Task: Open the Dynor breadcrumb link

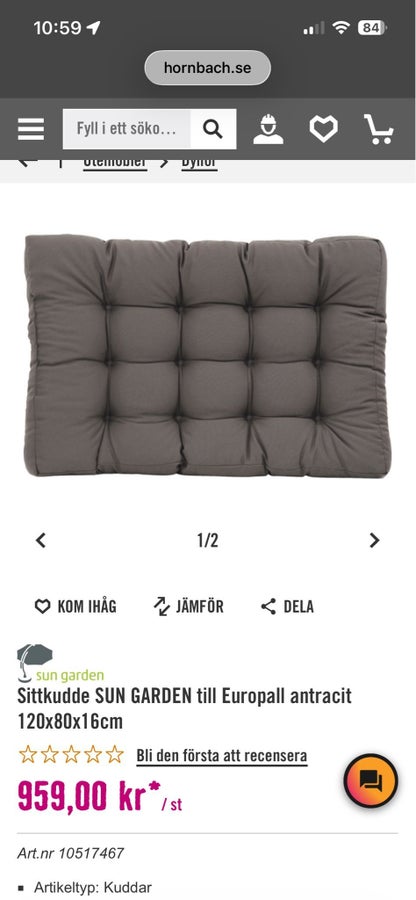Action: point(199,163)
